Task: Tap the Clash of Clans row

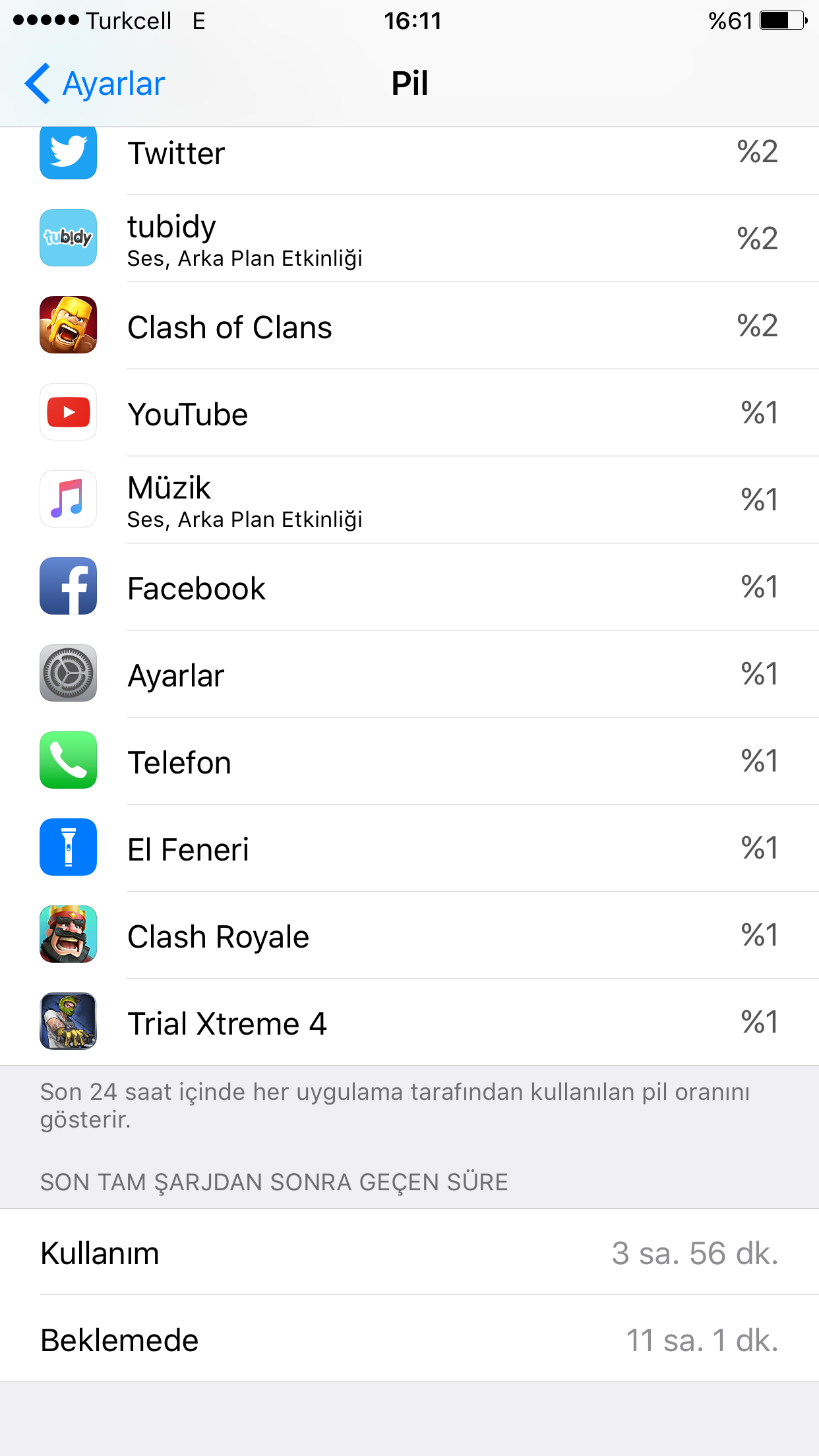Action: [x=409, y=326]
